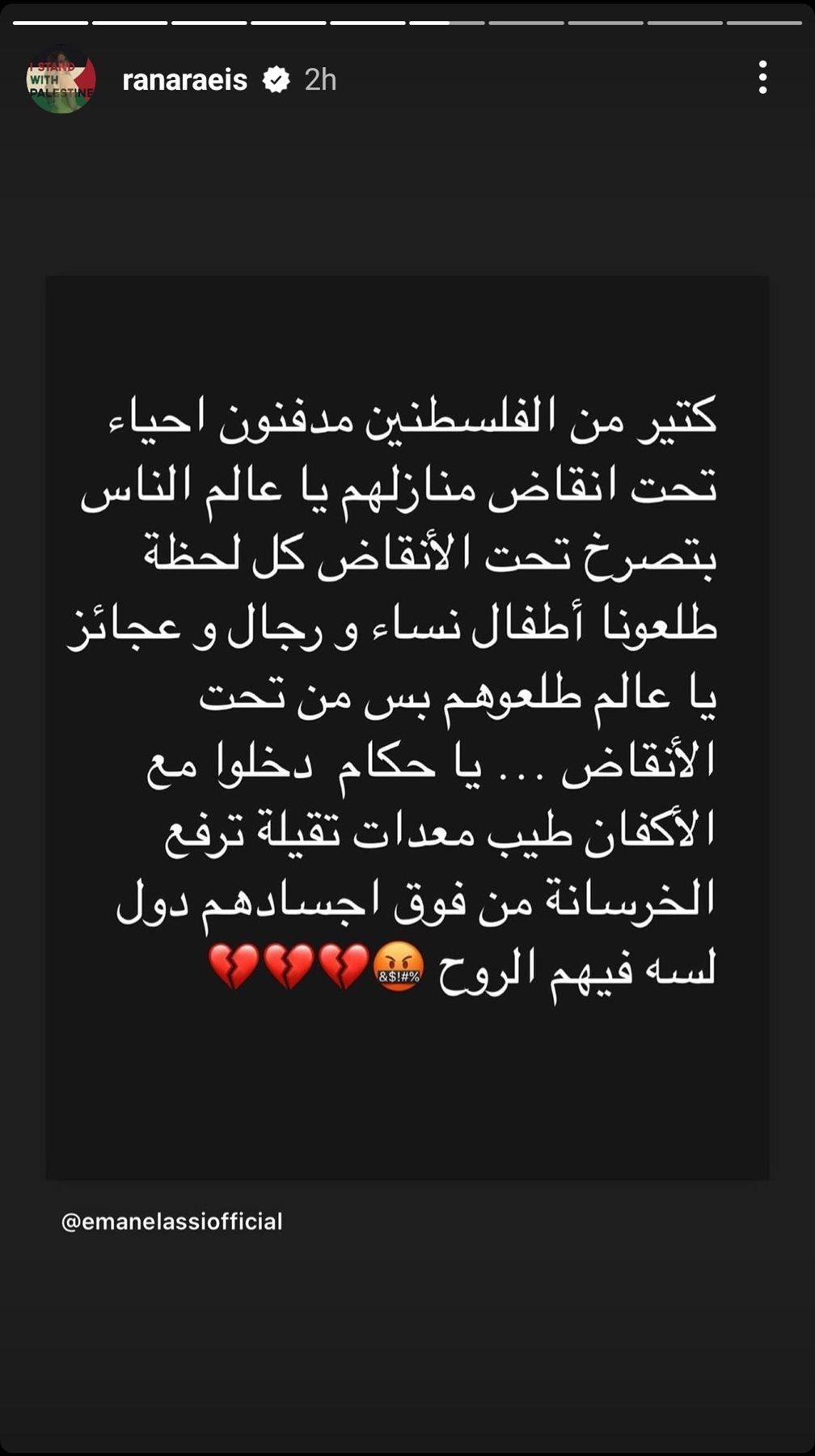Open the @emanelassiofficial mention
Image resolution: width=815 pixels, height=1456 pixels.
coord(172,1221)
